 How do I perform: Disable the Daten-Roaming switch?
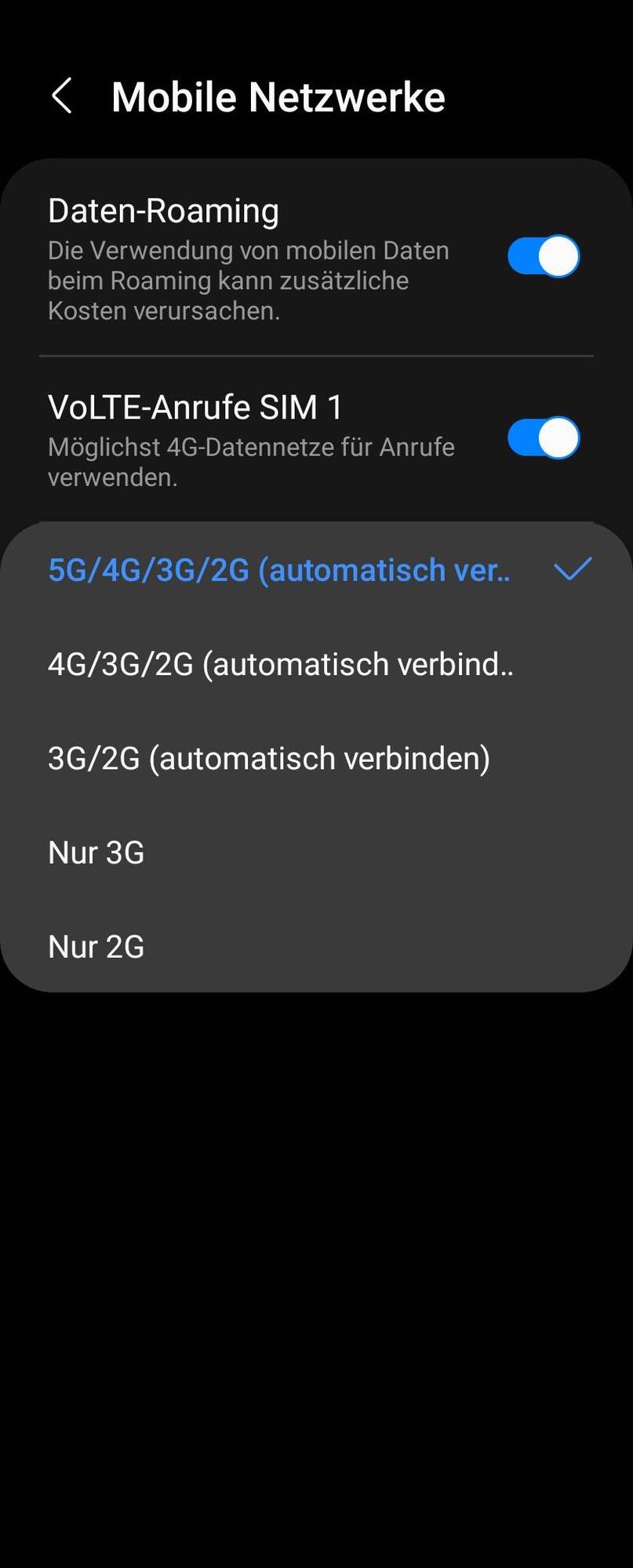pyautogui.click(x=543, y=256)
